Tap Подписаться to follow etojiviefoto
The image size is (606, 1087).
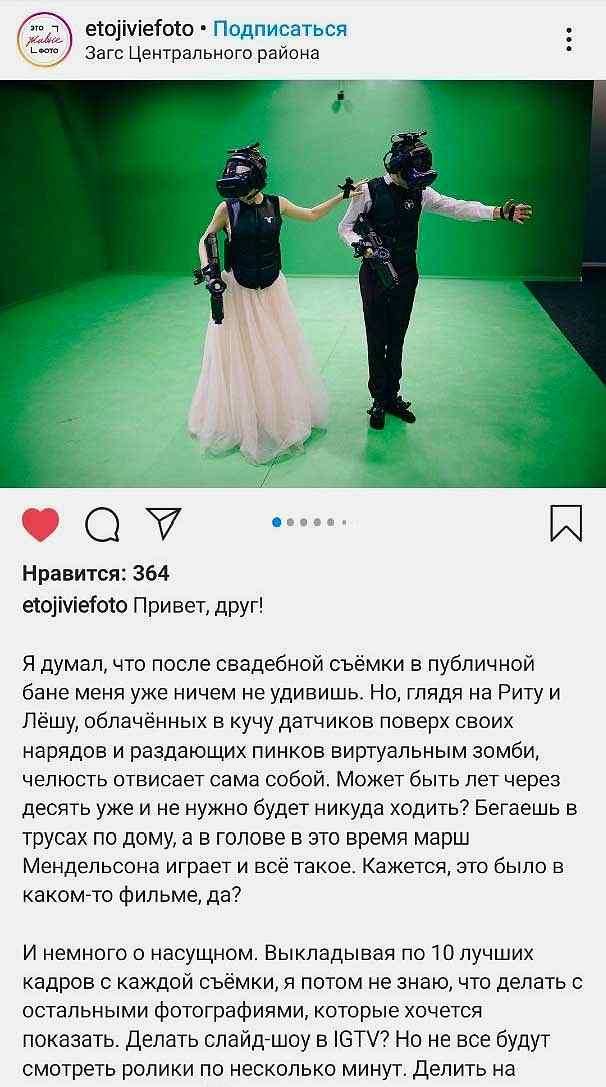280,29
